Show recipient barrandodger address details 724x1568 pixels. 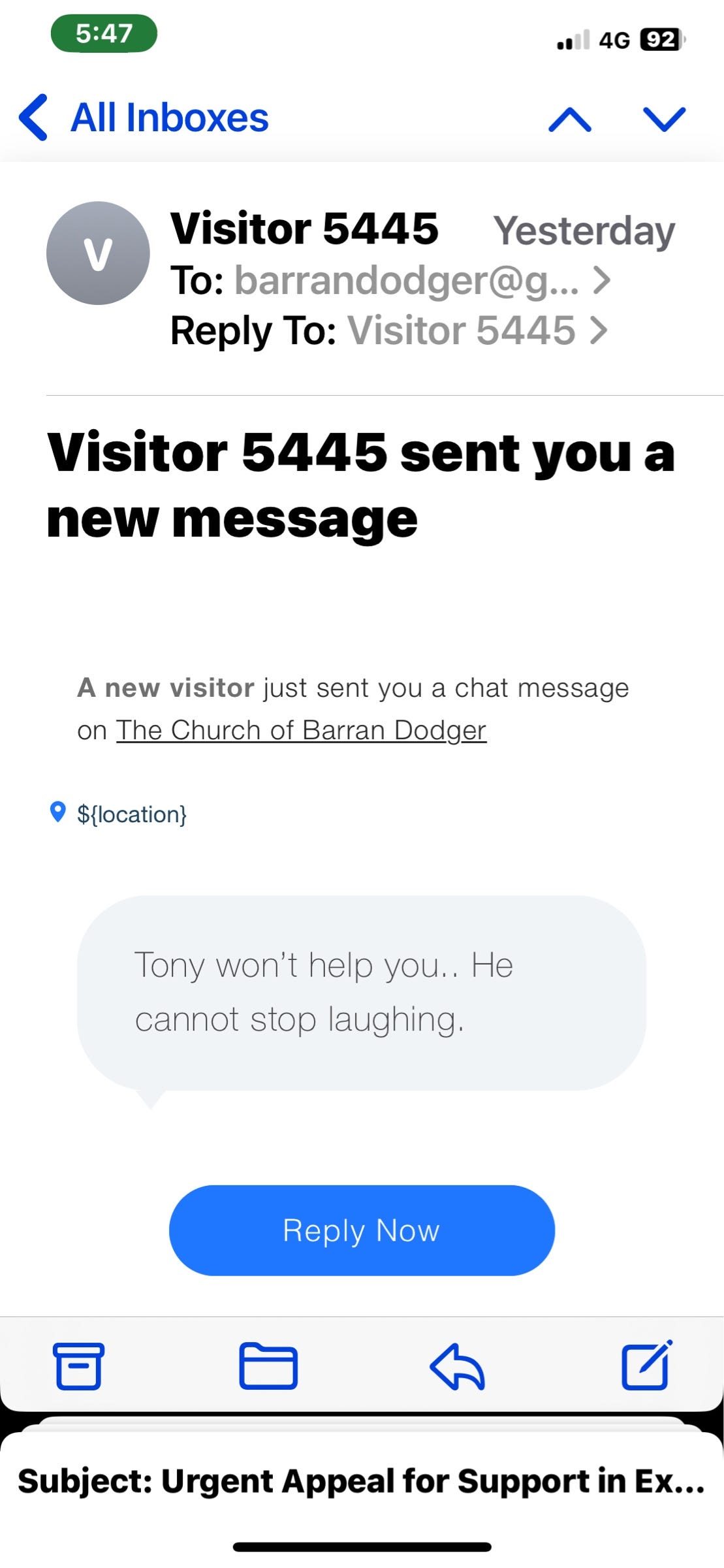pos(421,281)
